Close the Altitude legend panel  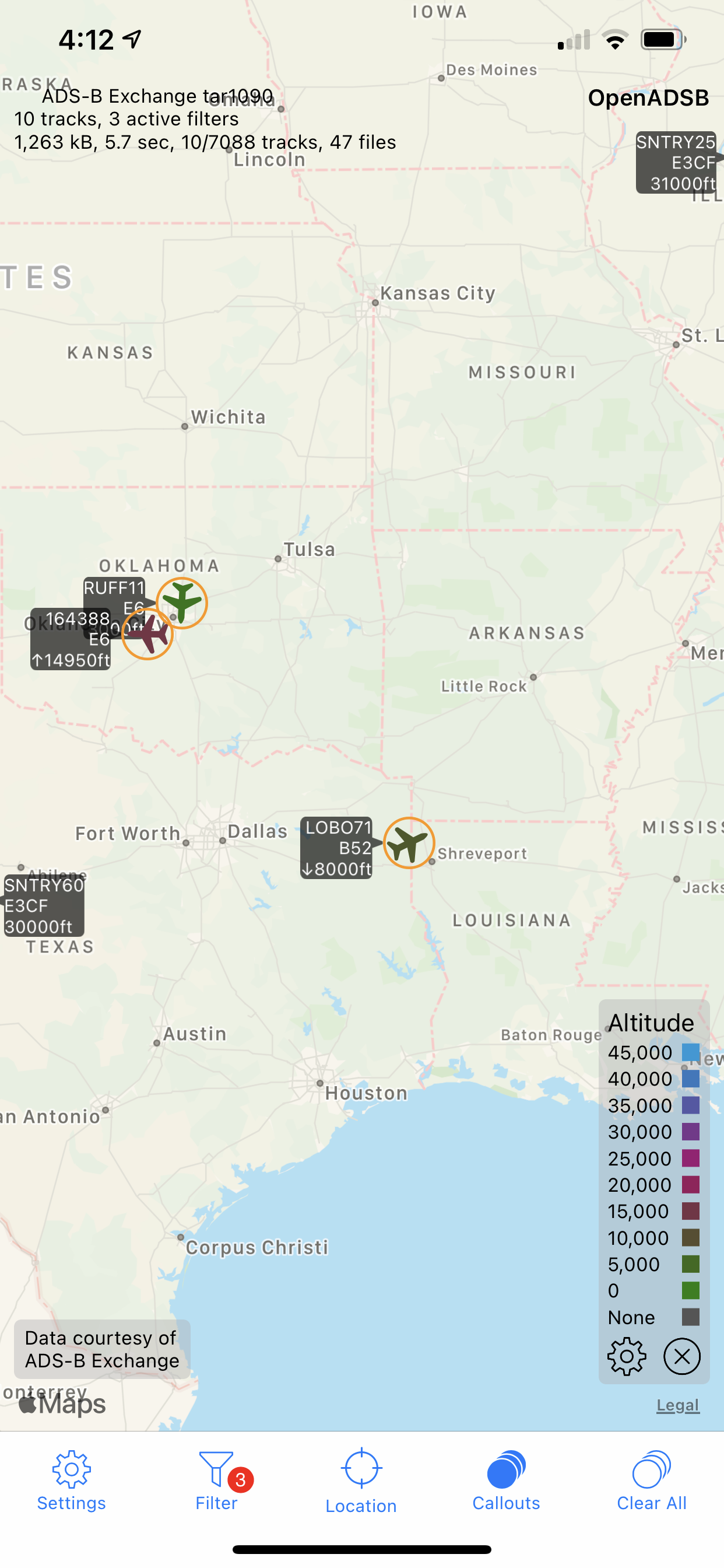click(682, 1357)
